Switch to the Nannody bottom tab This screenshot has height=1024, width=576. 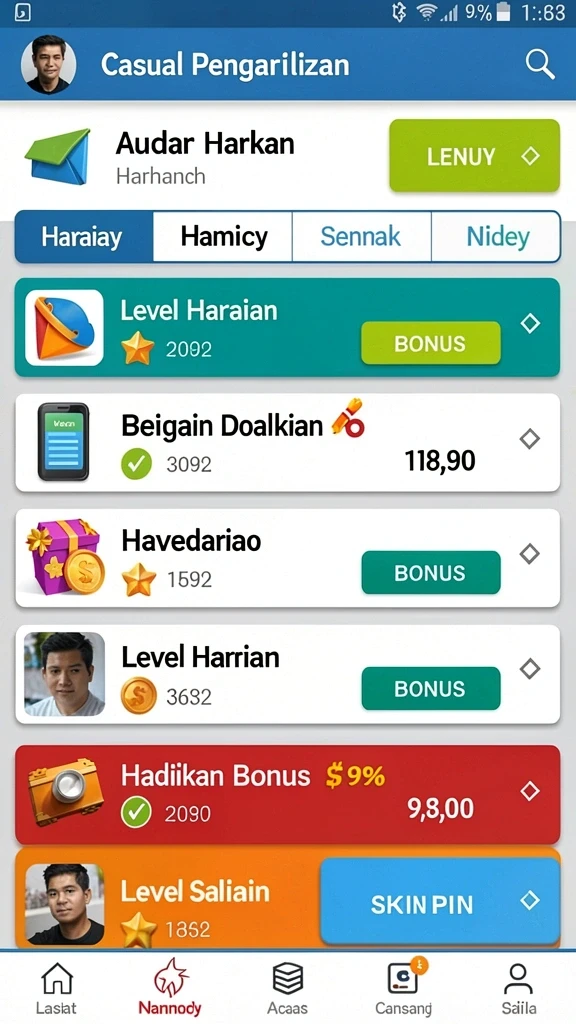[170, 987]
